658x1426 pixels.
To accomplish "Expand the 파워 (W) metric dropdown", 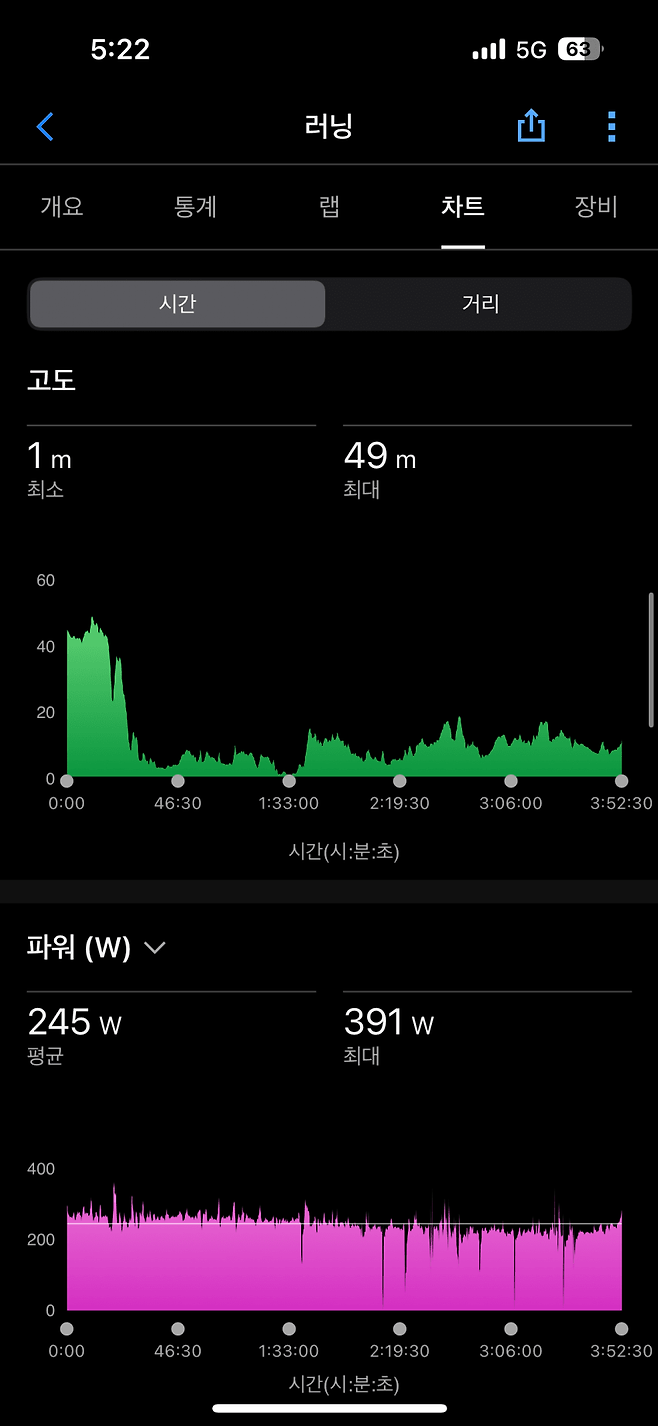I will [154, 948].
